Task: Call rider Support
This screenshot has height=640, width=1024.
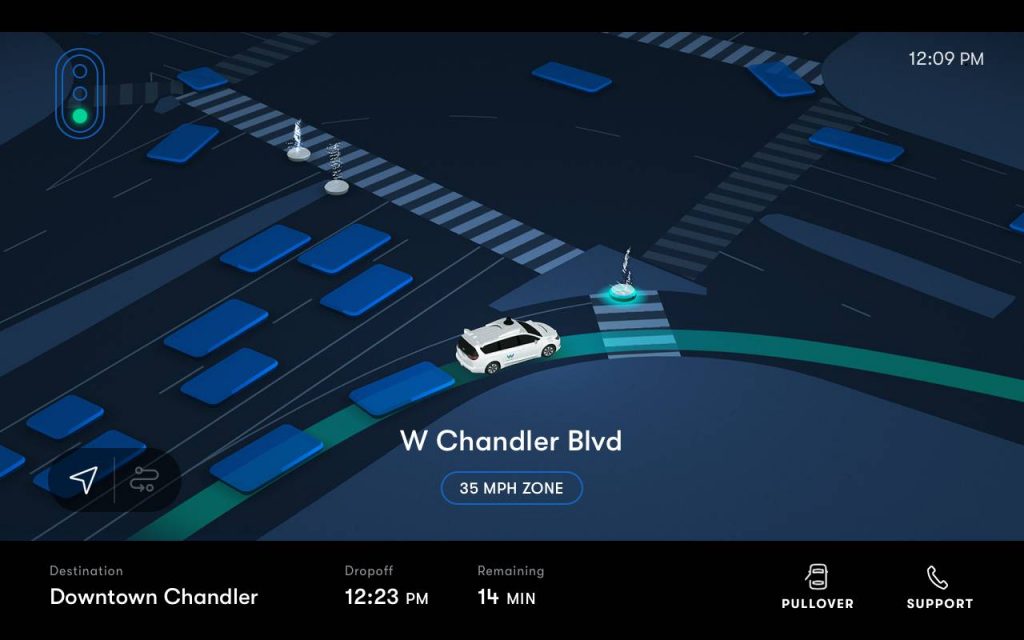Action: pyautogui.click(x=938, y=587)
